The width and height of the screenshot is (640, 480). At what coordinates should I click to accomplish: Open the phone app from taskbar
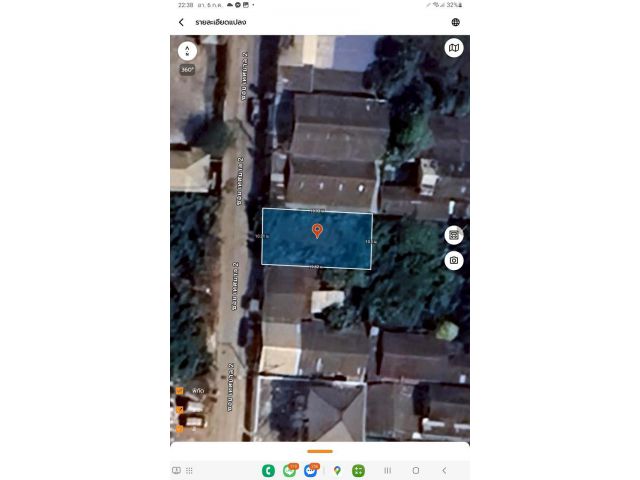268,470
